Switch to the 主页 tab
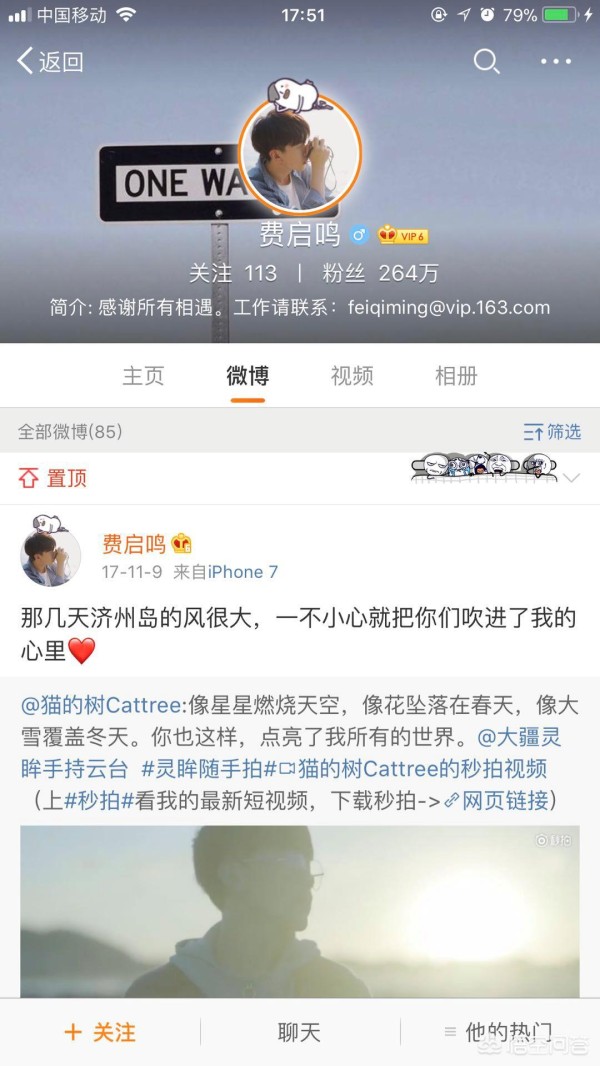600x1066 pixels. [143, 375]
